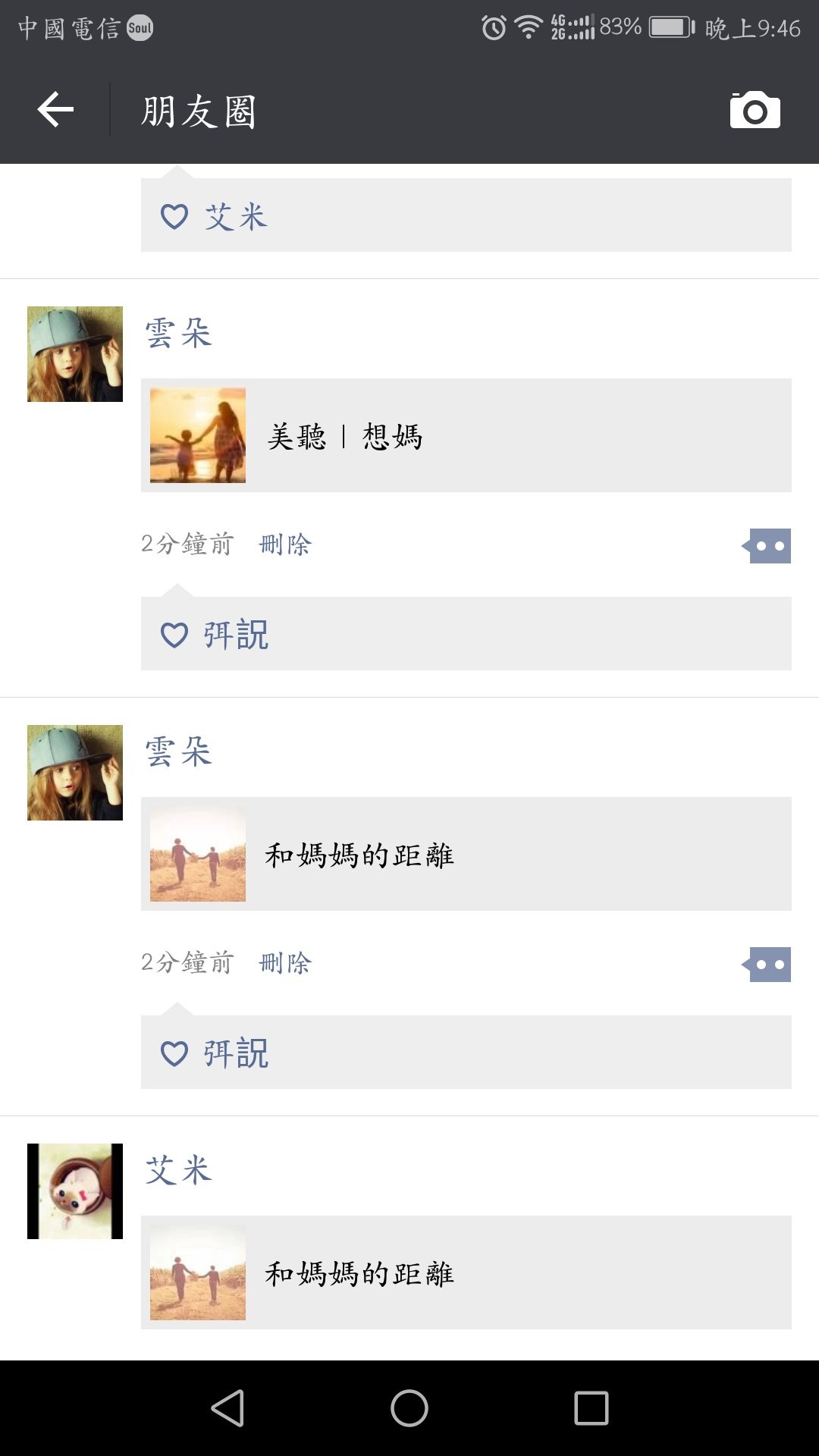
Task: Select 雲朵's name above the 美聽 | 想媽 post
Action: (178, 334)
